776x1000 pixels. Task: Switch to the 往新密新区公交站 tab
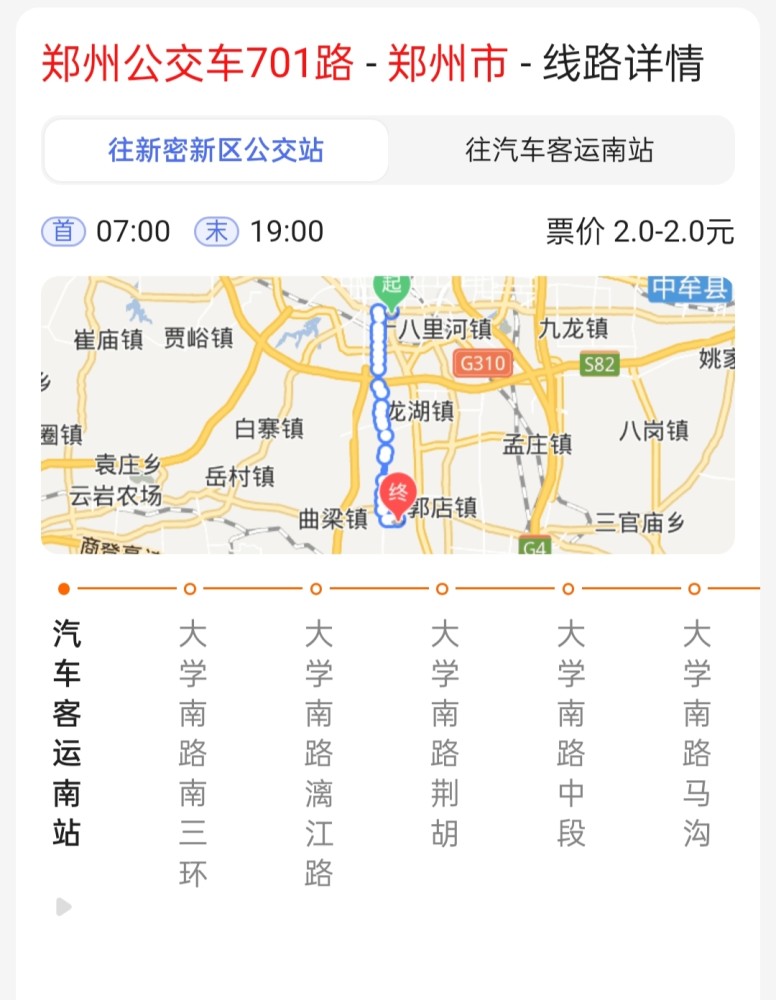[216, 150]
